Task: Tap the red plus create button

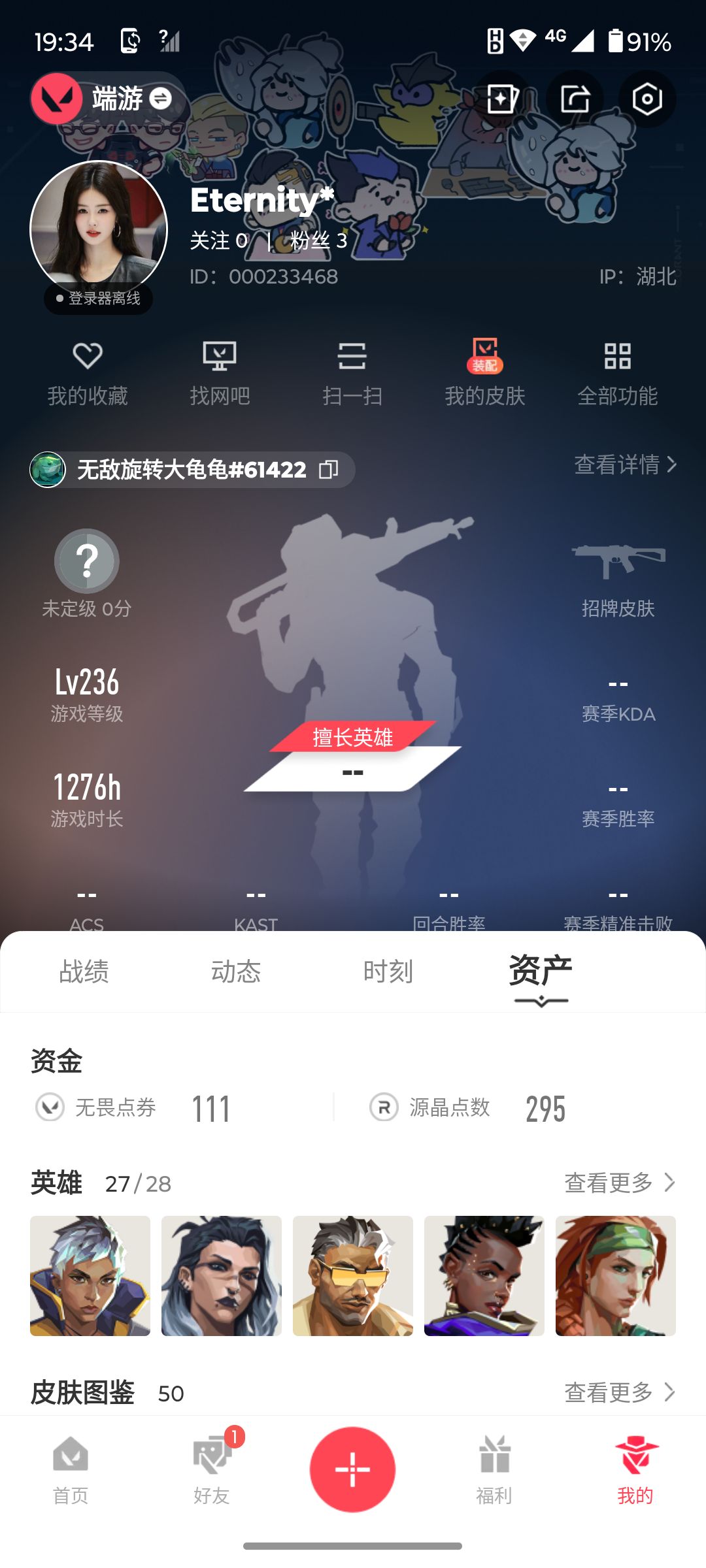Action: (x=352, y=1469)
